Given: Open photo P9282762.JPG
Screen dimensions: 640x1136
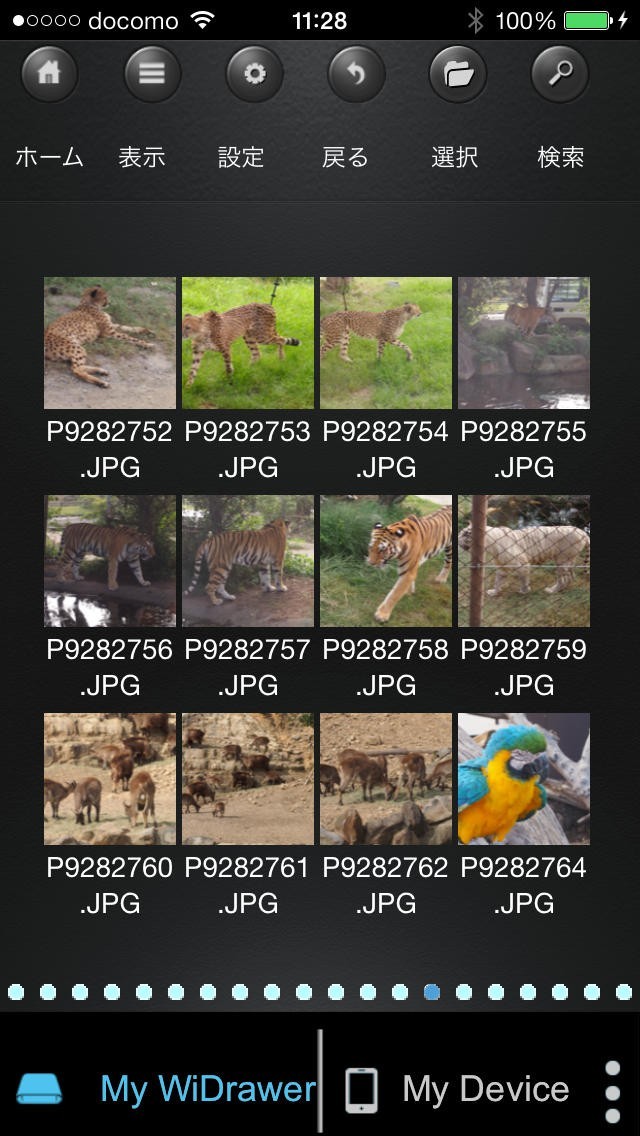Looking at the screenshot, I should click(x=386, y=779).
